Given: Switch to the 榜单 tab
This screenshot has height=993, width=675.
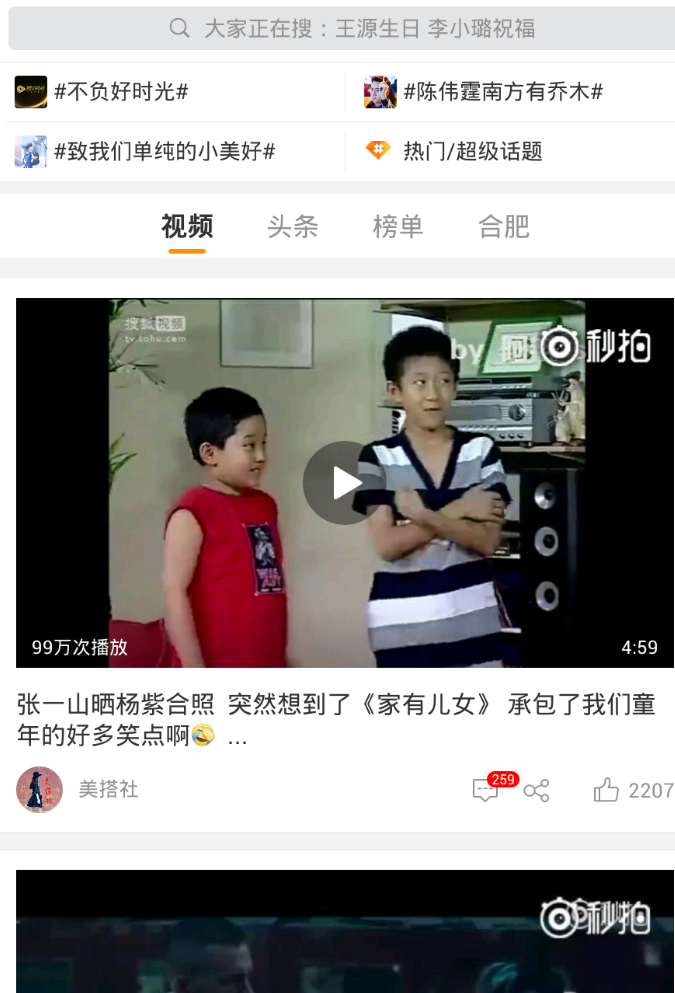Looking at the screenshot, I should click(398, 226).
